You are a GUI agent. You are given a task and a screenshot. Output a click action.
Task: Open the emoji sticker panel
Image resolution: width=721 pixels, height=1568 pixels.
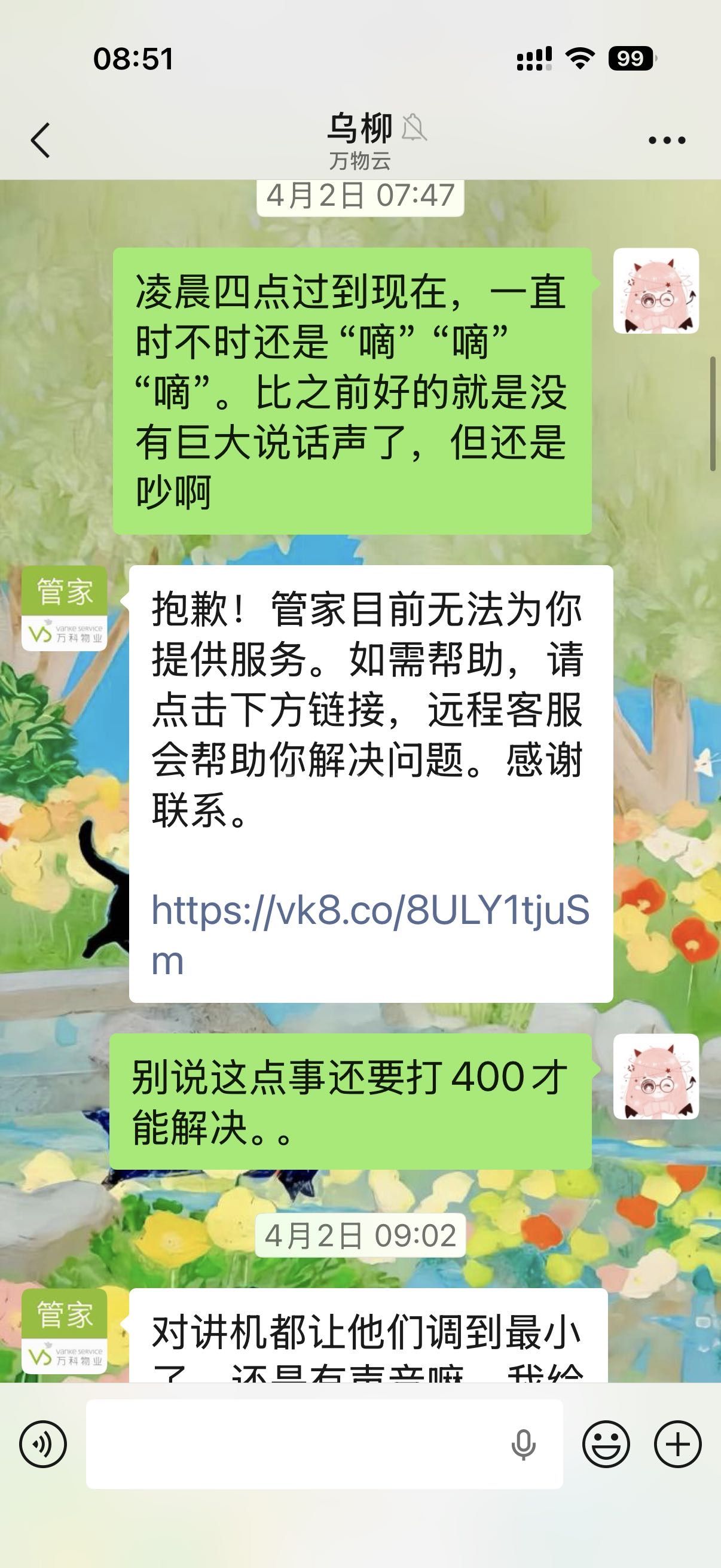[606, 1444]
